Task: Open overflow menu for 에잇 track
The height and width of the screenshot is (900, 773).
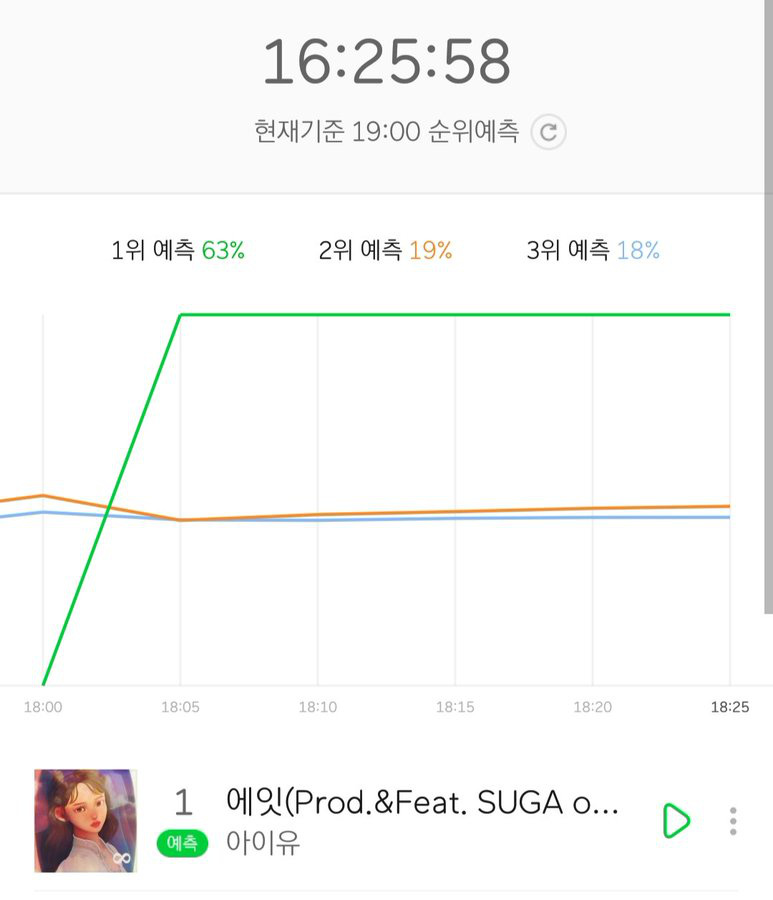Action: (733, 821)
